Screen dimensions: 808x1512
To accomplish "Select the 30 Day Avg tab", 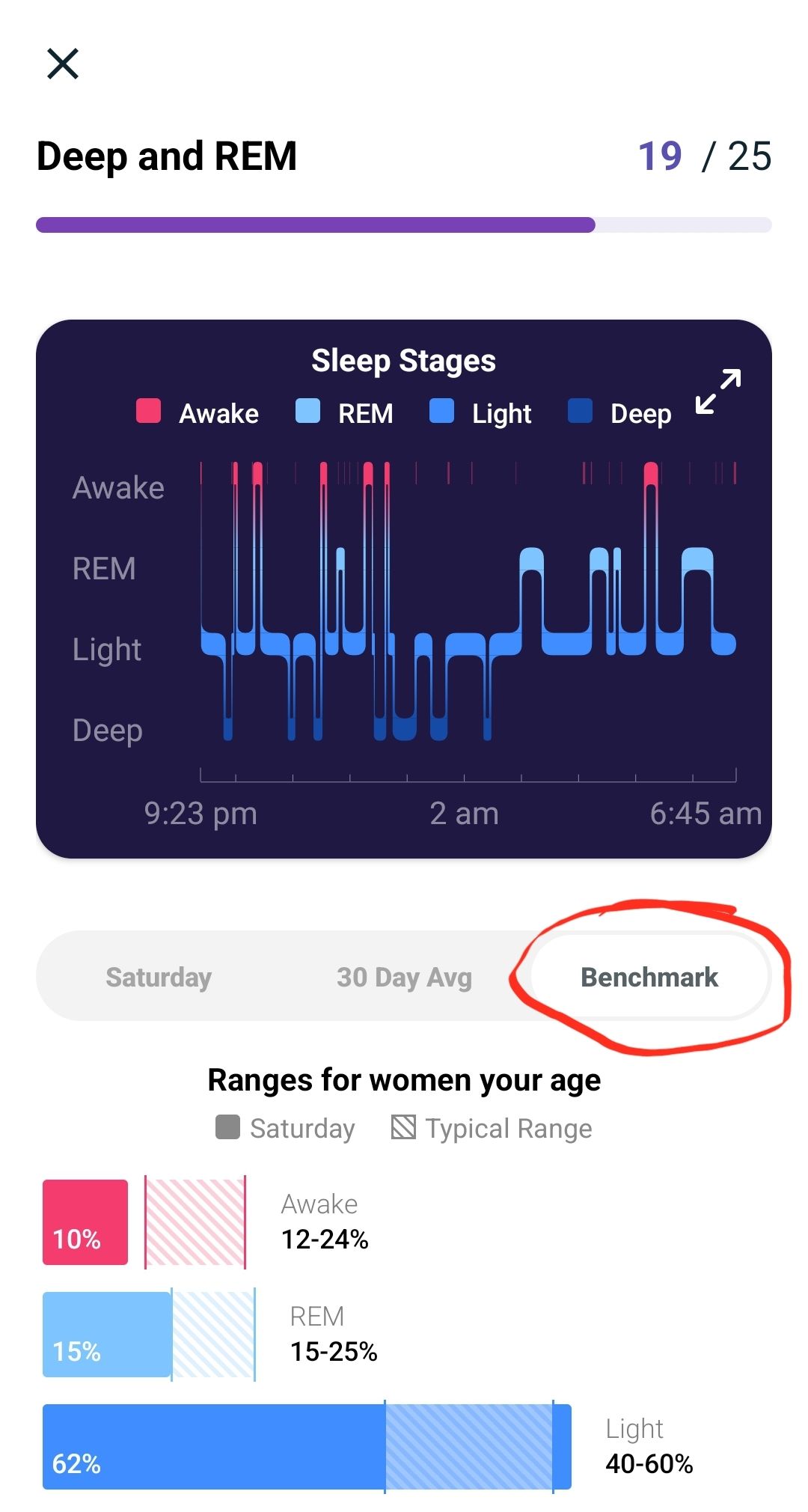I will pyautogui.click(x=404, y=977).
